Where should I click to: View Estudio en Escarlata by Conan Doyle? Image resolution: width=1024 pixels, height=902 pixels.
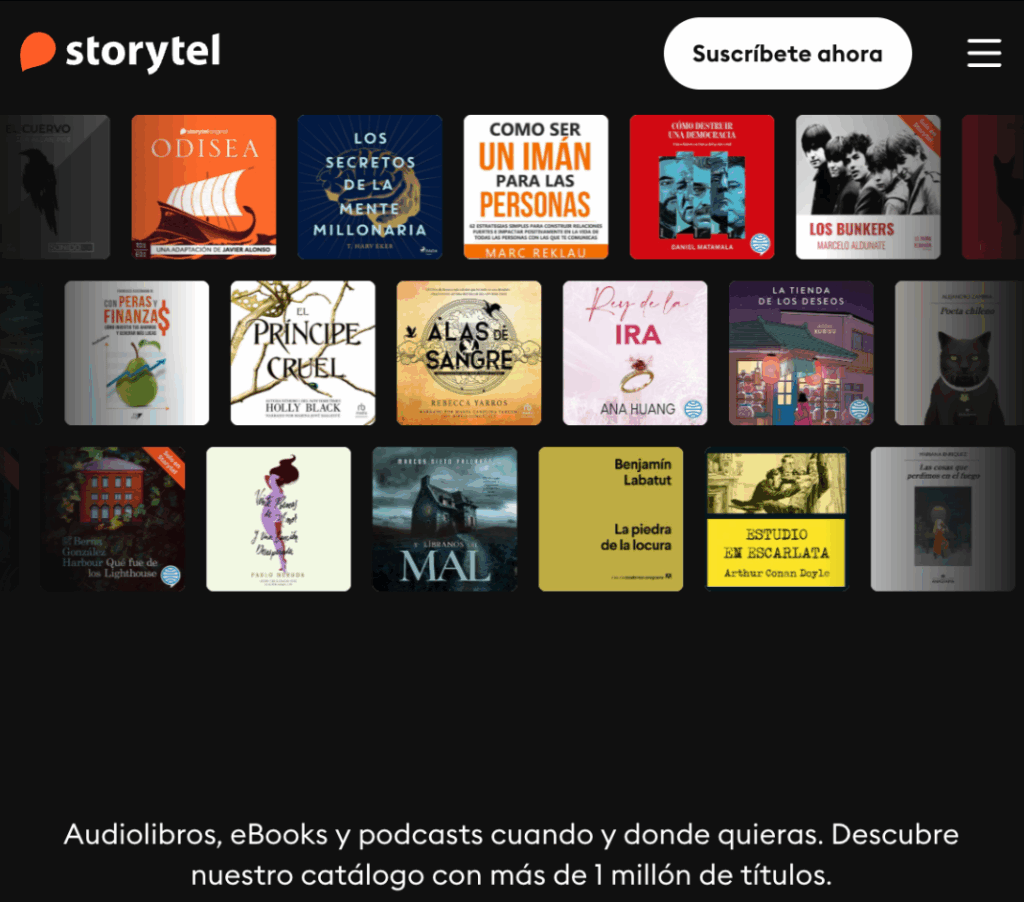777,519
